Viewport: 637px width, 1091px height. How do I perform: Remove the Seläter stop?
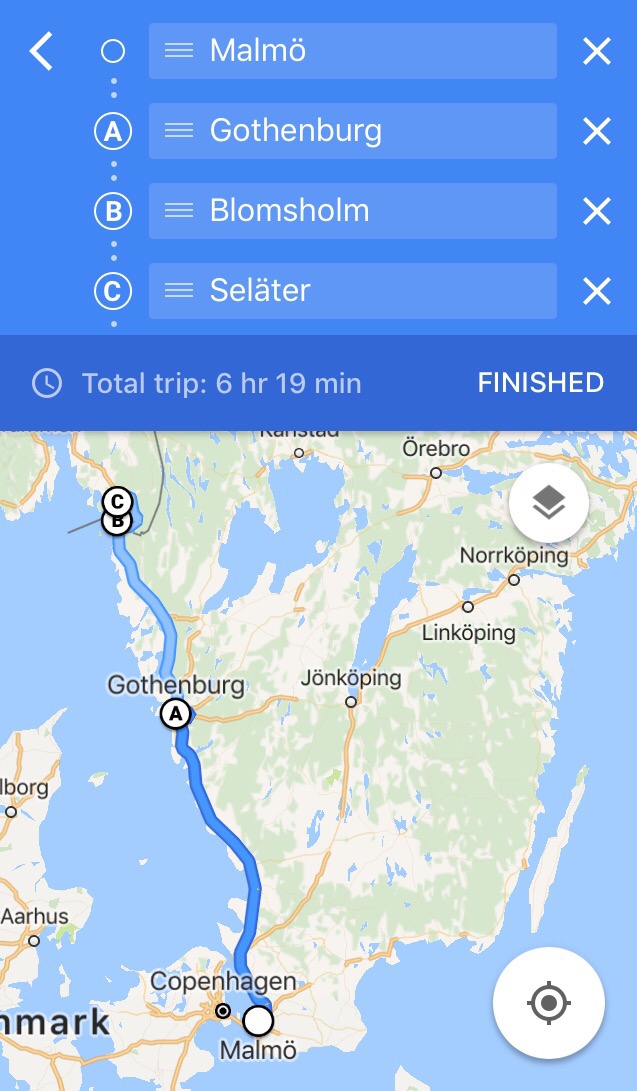tap(596, 291)
